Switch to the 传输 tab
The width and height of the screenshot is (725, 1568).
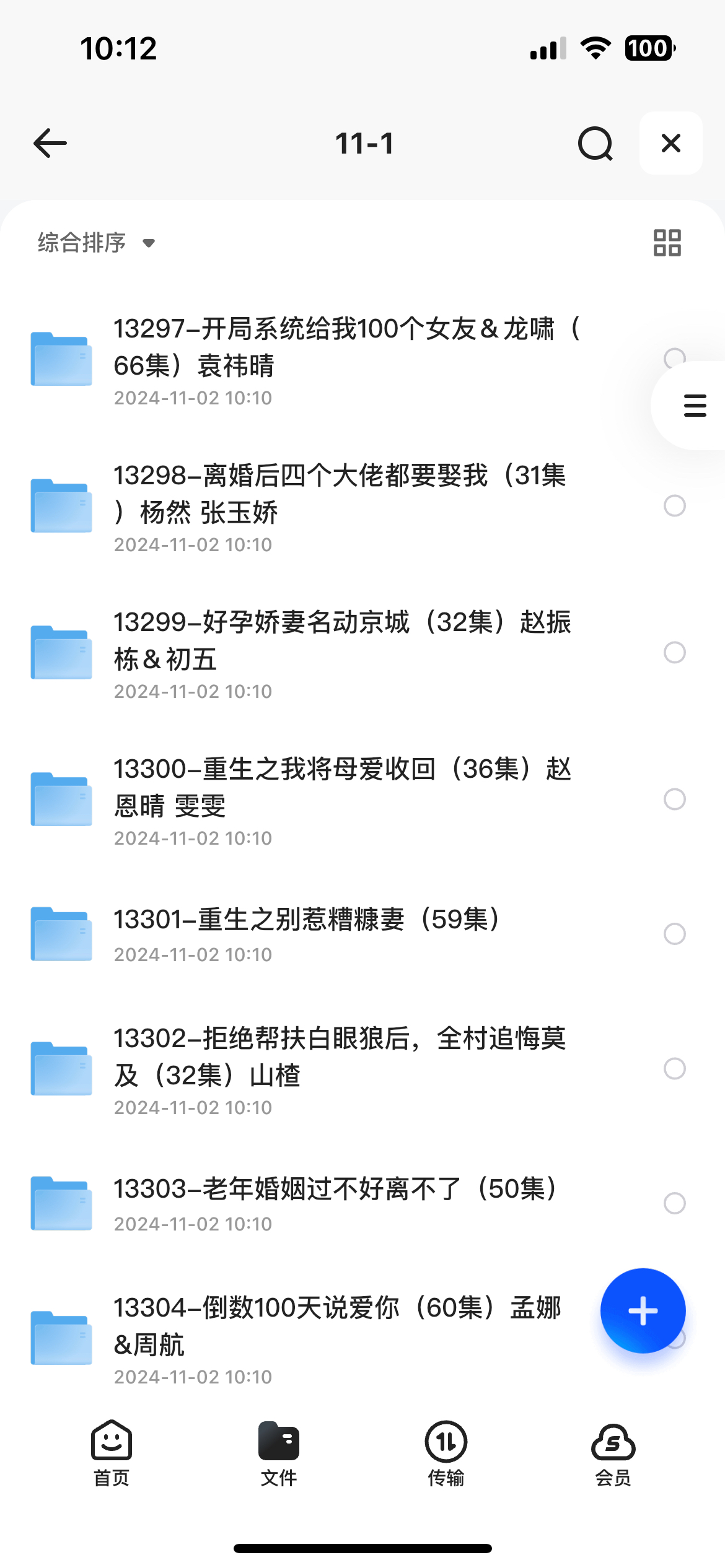pos(446,1453)
